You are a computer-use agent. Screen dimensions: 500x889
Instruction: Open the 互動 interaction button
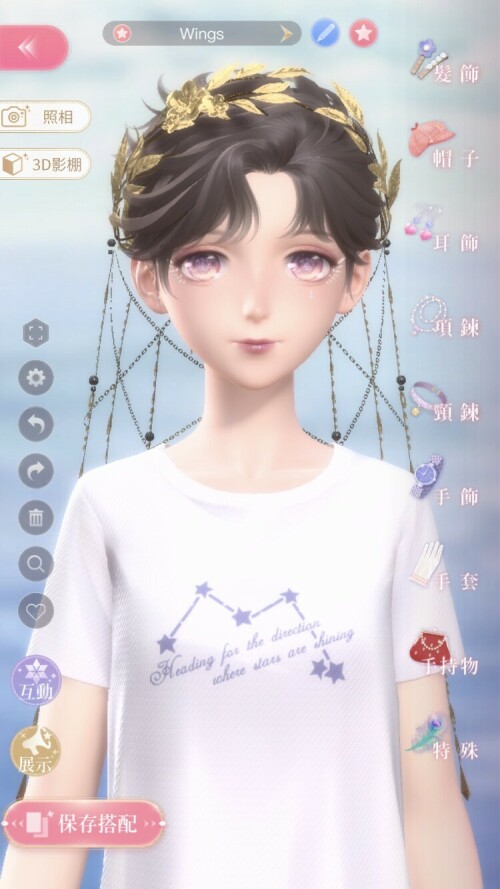[x=36, y=680]
